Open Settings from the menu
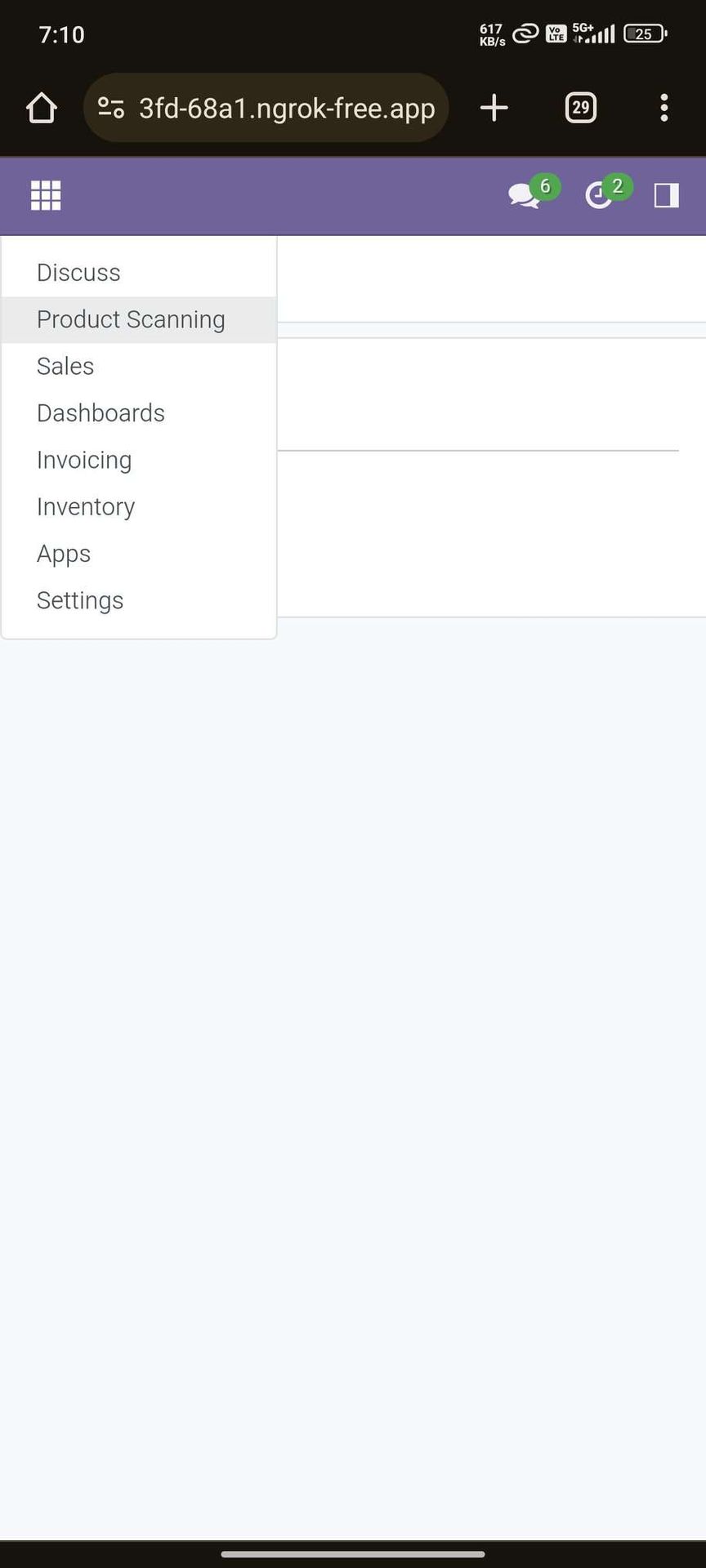The height and width of the screenshot is (1568, 706). [139, 600]
